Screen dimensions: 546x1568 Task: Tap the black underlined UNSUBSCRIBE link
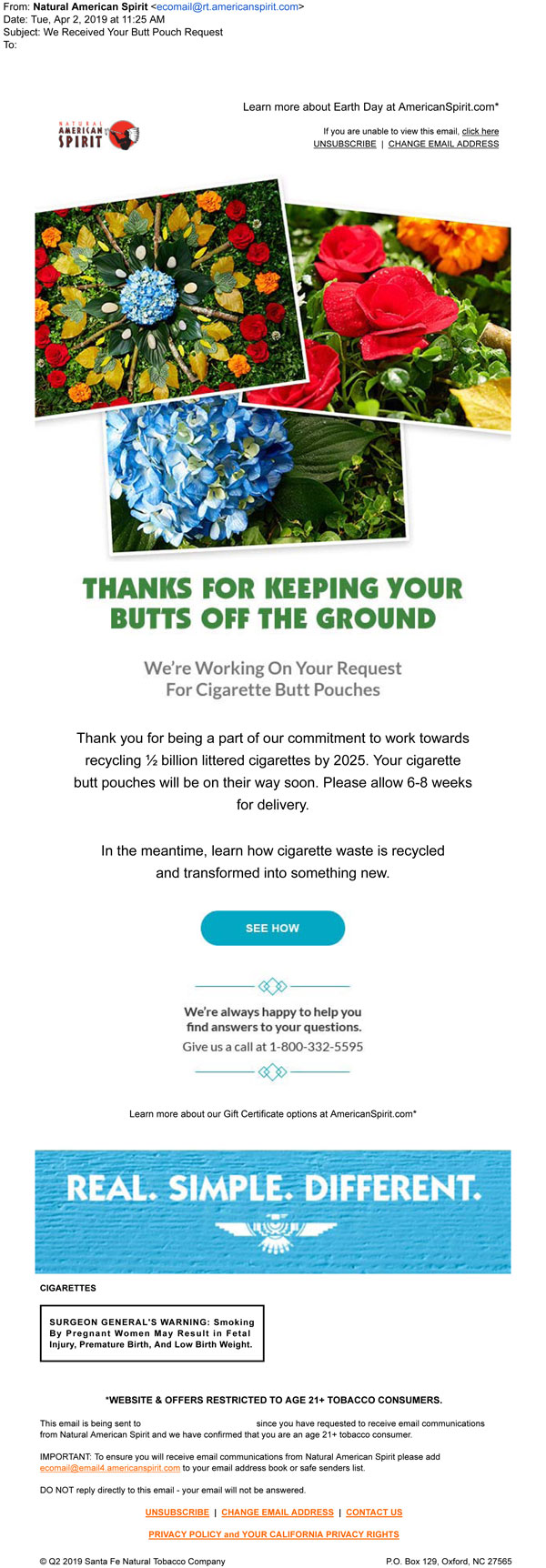tap(344, 144)
